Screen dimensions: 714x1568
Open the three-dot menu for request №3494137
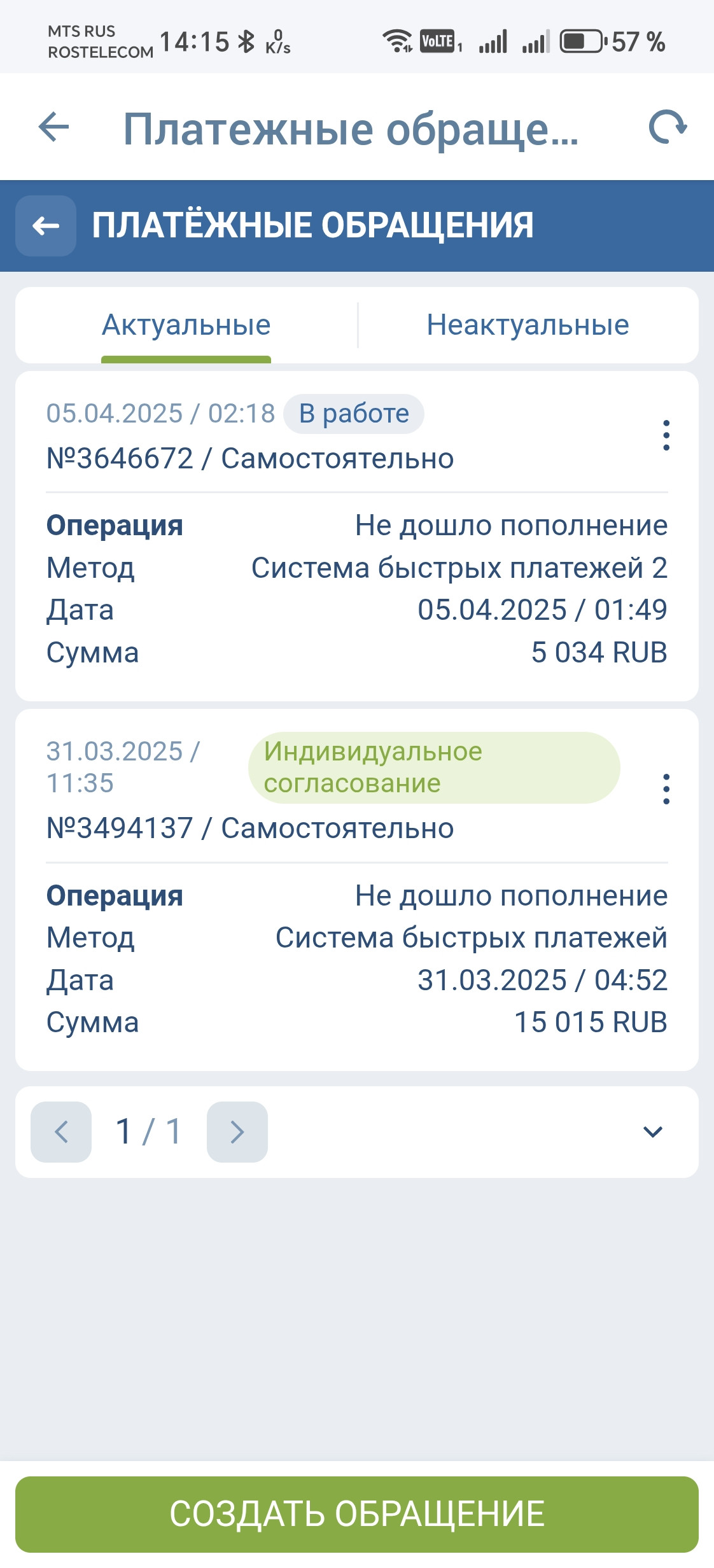point(666,789)
